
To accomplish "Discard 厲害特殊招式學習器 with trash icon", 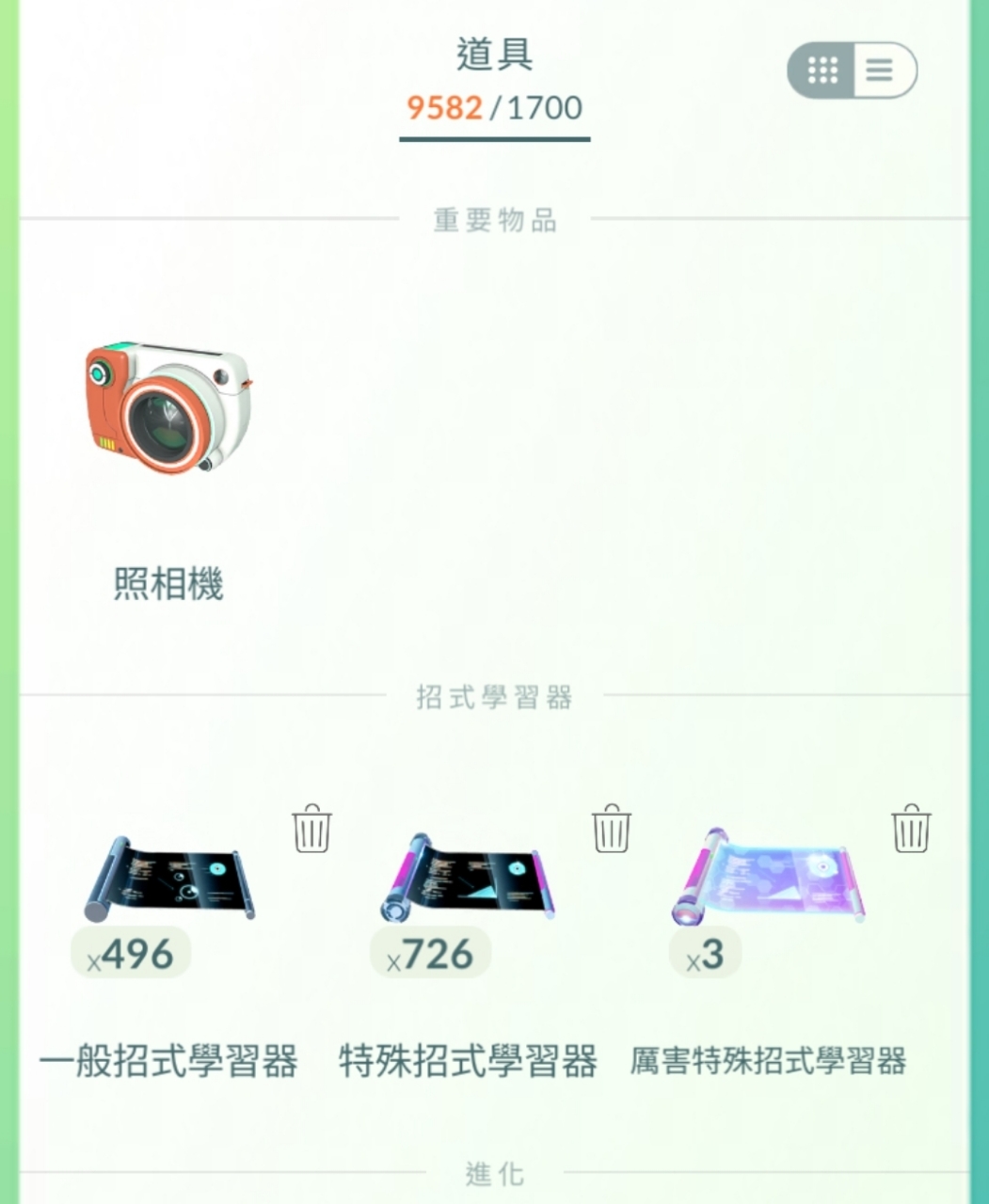I will 910,829.
